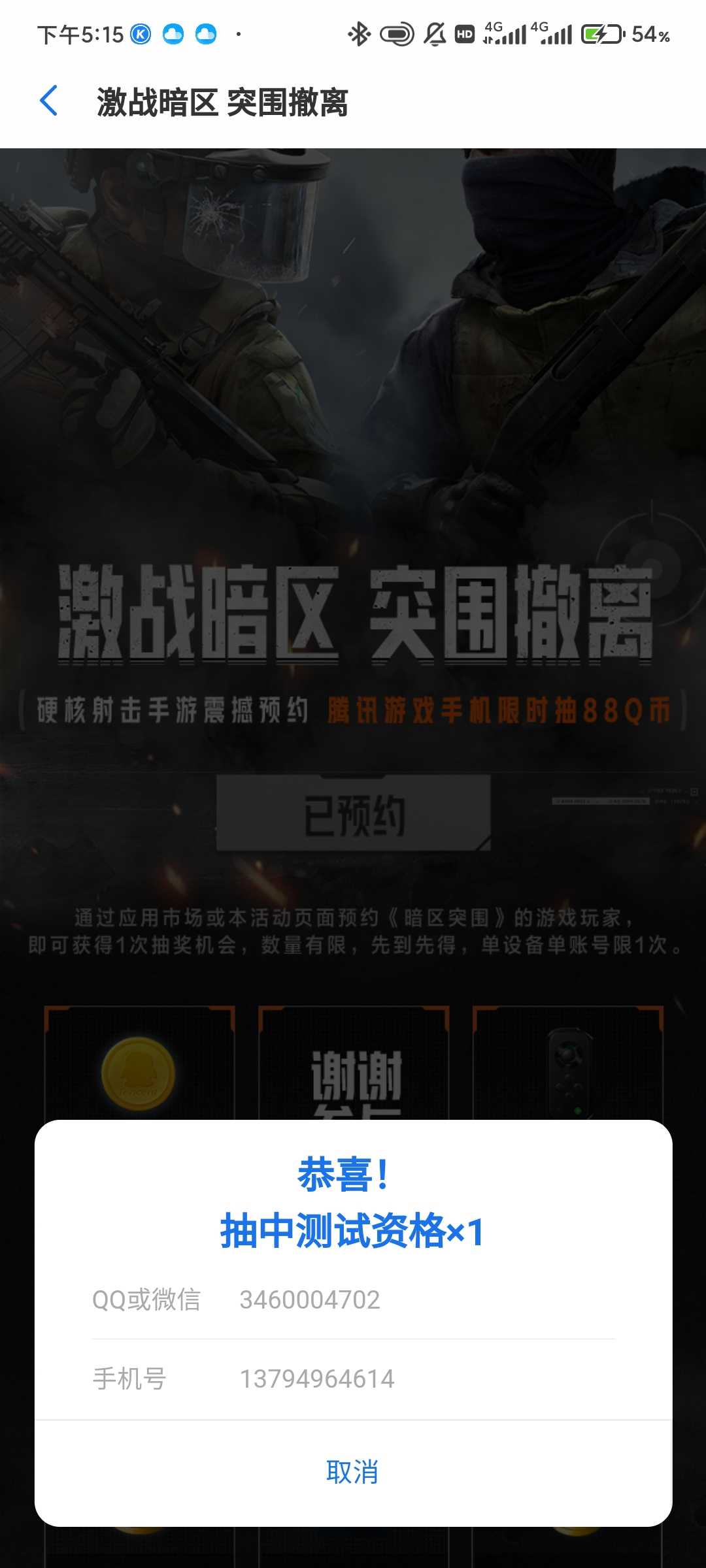Dismiss the dialog with 取消
706x1568 pixels.
coord(353,1473)
